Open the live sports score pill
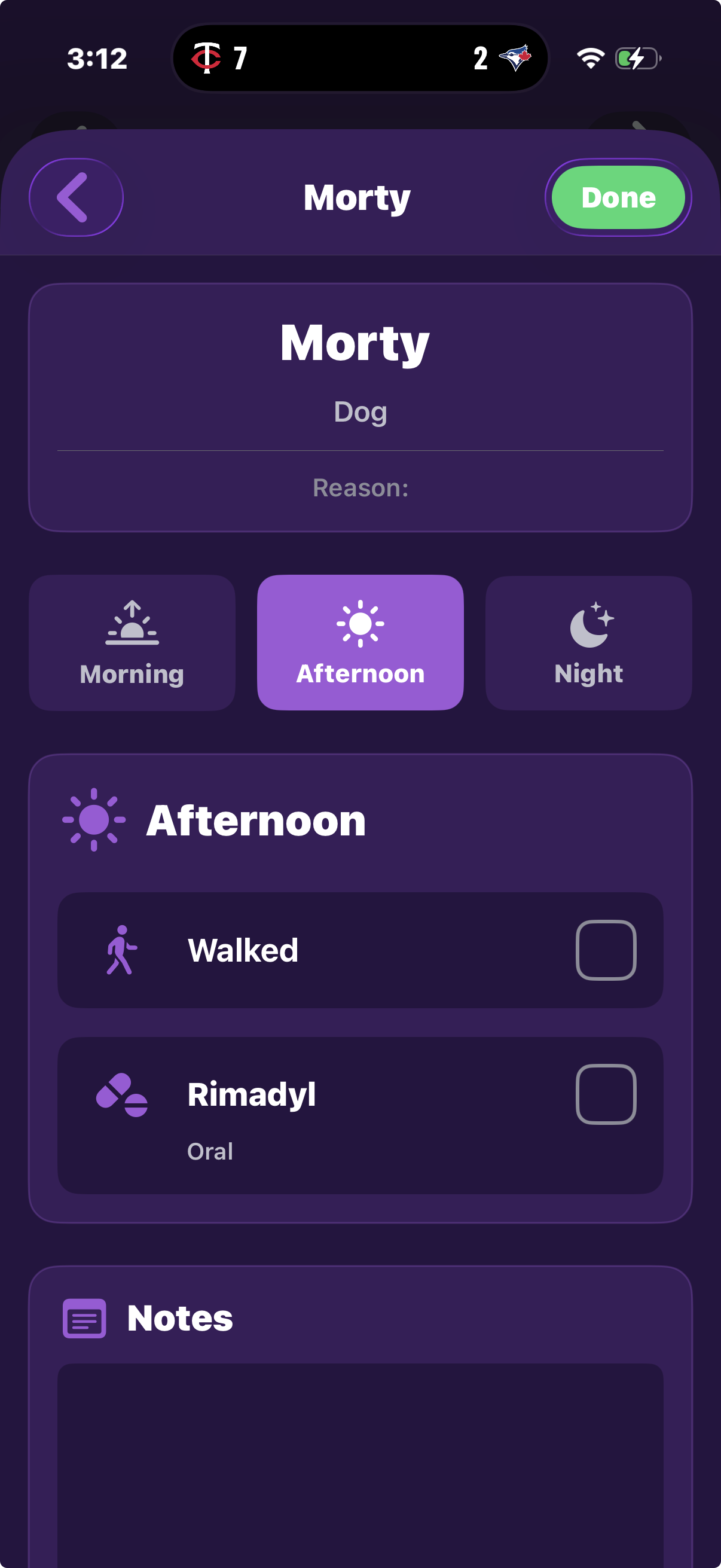Image resolution: width=721 pixels, height=1568 pixels. coord(361,58)
